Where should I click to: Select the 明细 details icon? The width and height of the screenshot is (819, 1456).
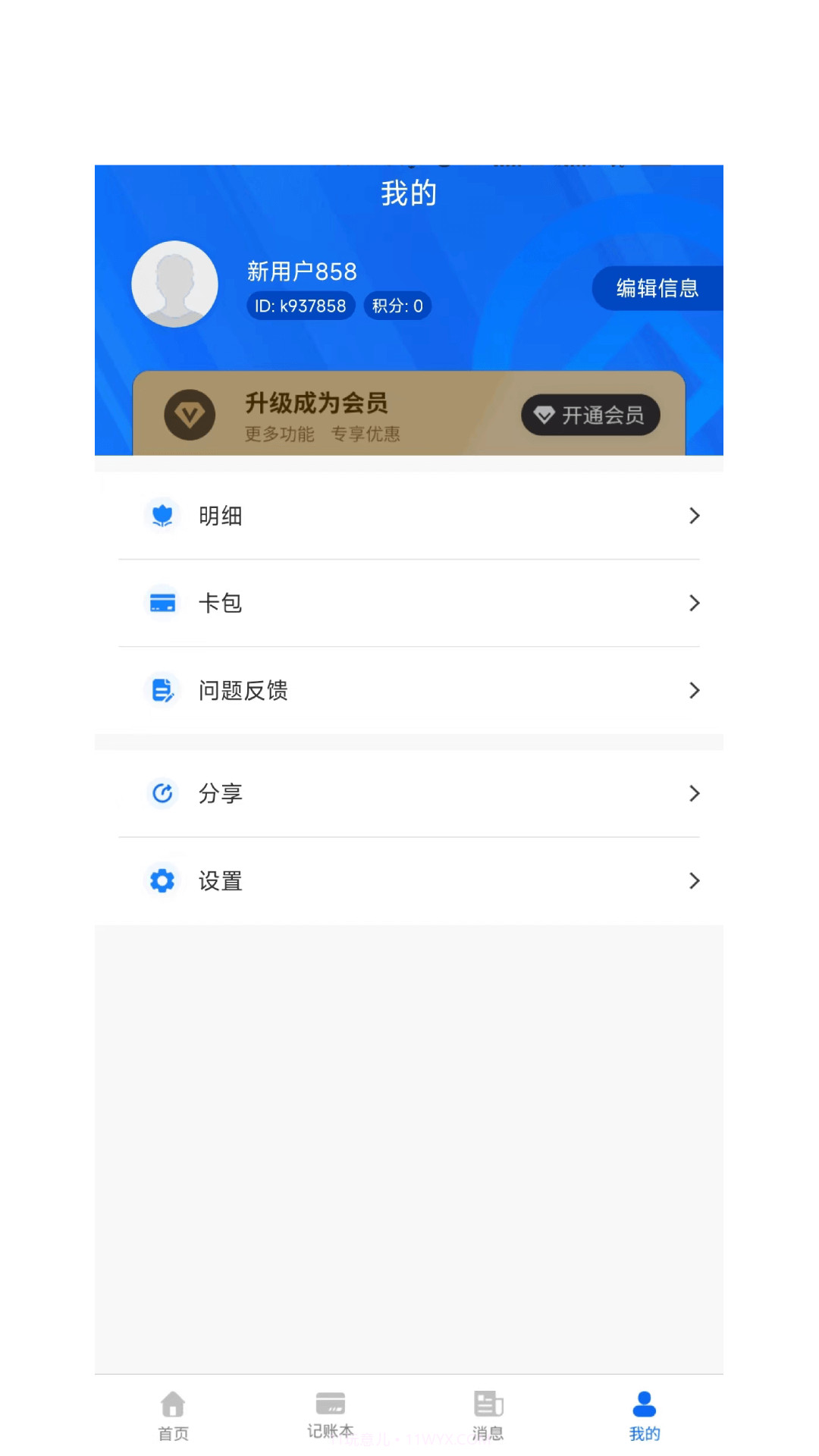[x=162, y=515]
